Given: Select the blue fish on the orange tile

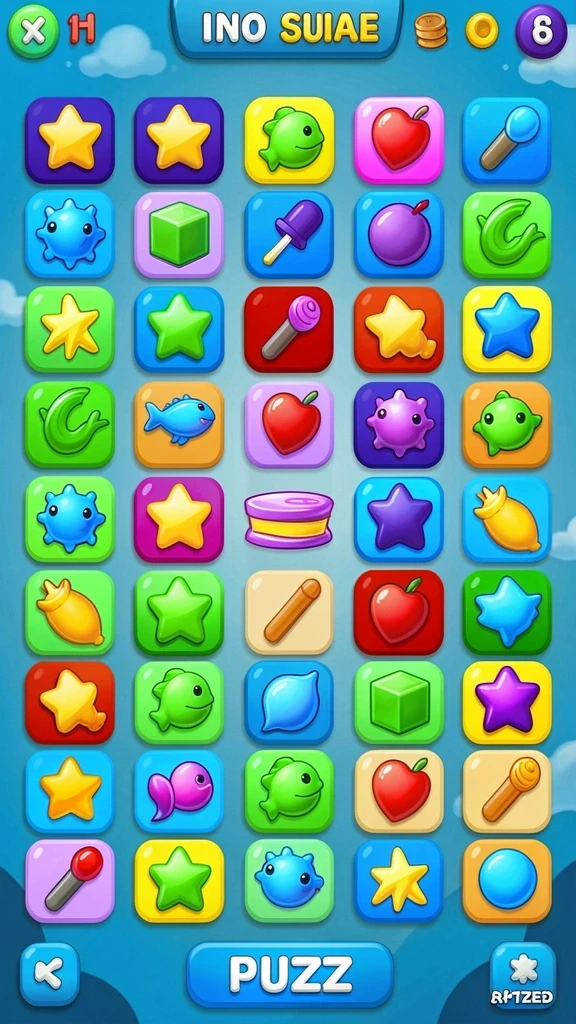Looking at the screenshot, I should [179, 424].
